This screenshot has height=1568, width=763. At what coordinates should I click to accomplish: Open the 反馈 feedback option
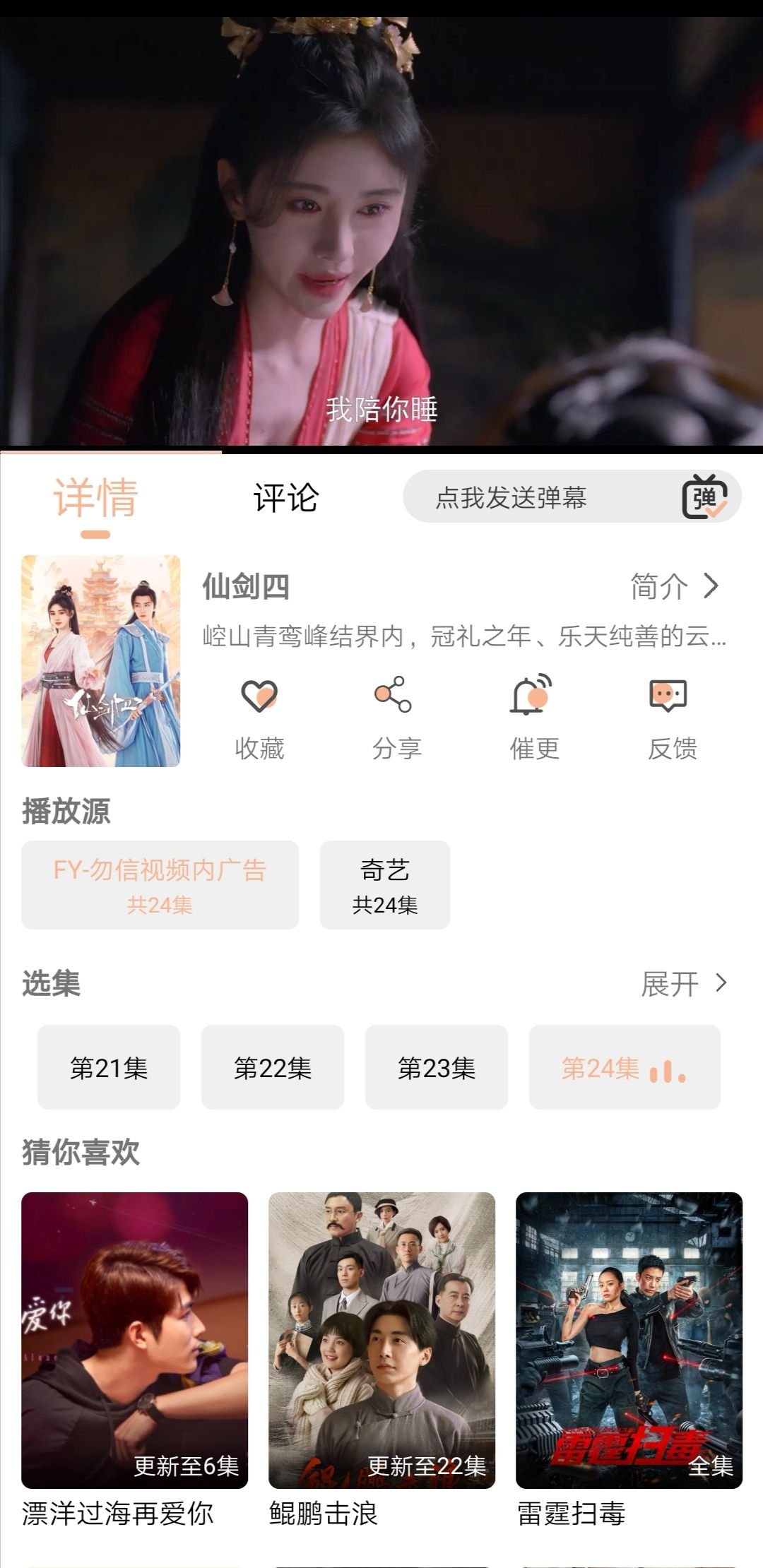coord(672,717)
